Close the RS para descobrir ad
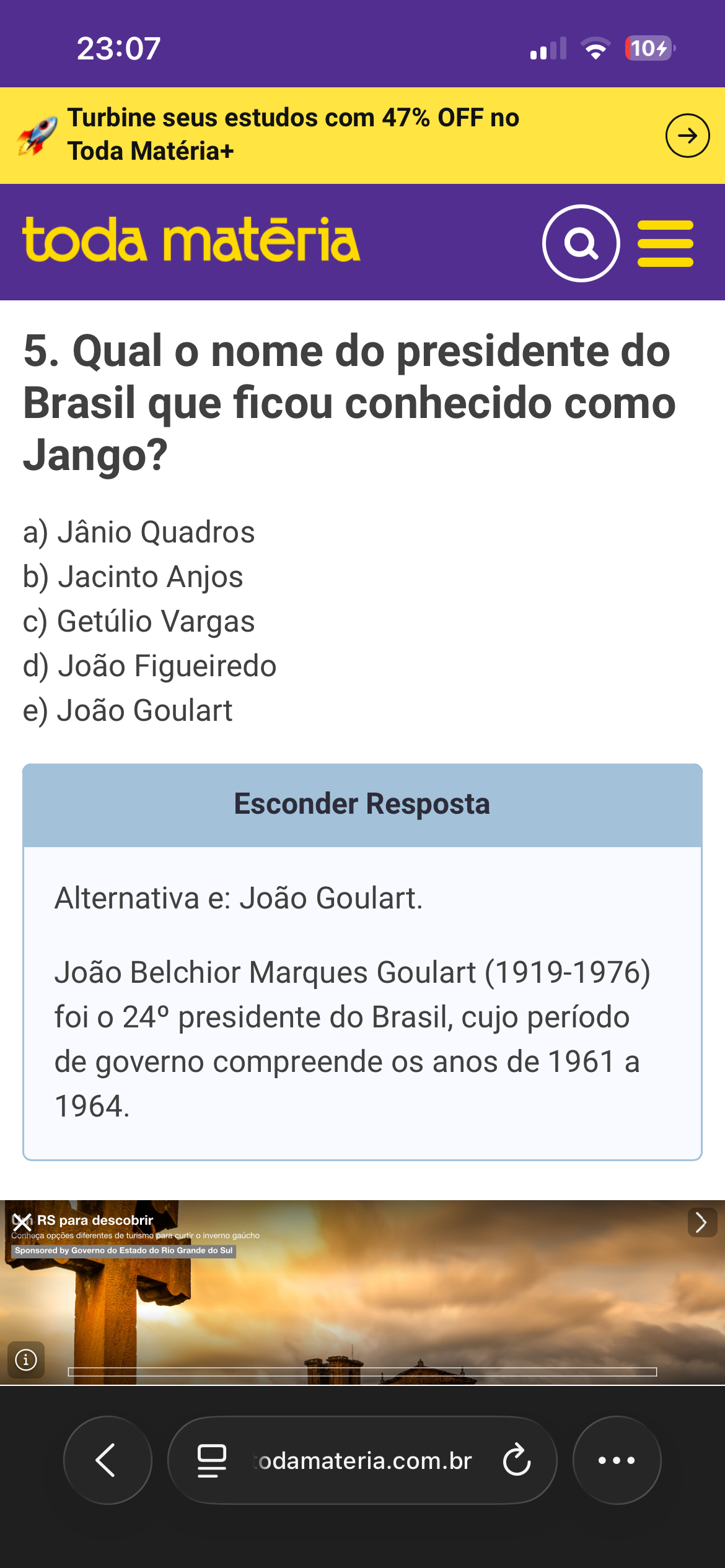Image resolution: width=725 pixels, height=1568 pixels. click(22, 1222)
